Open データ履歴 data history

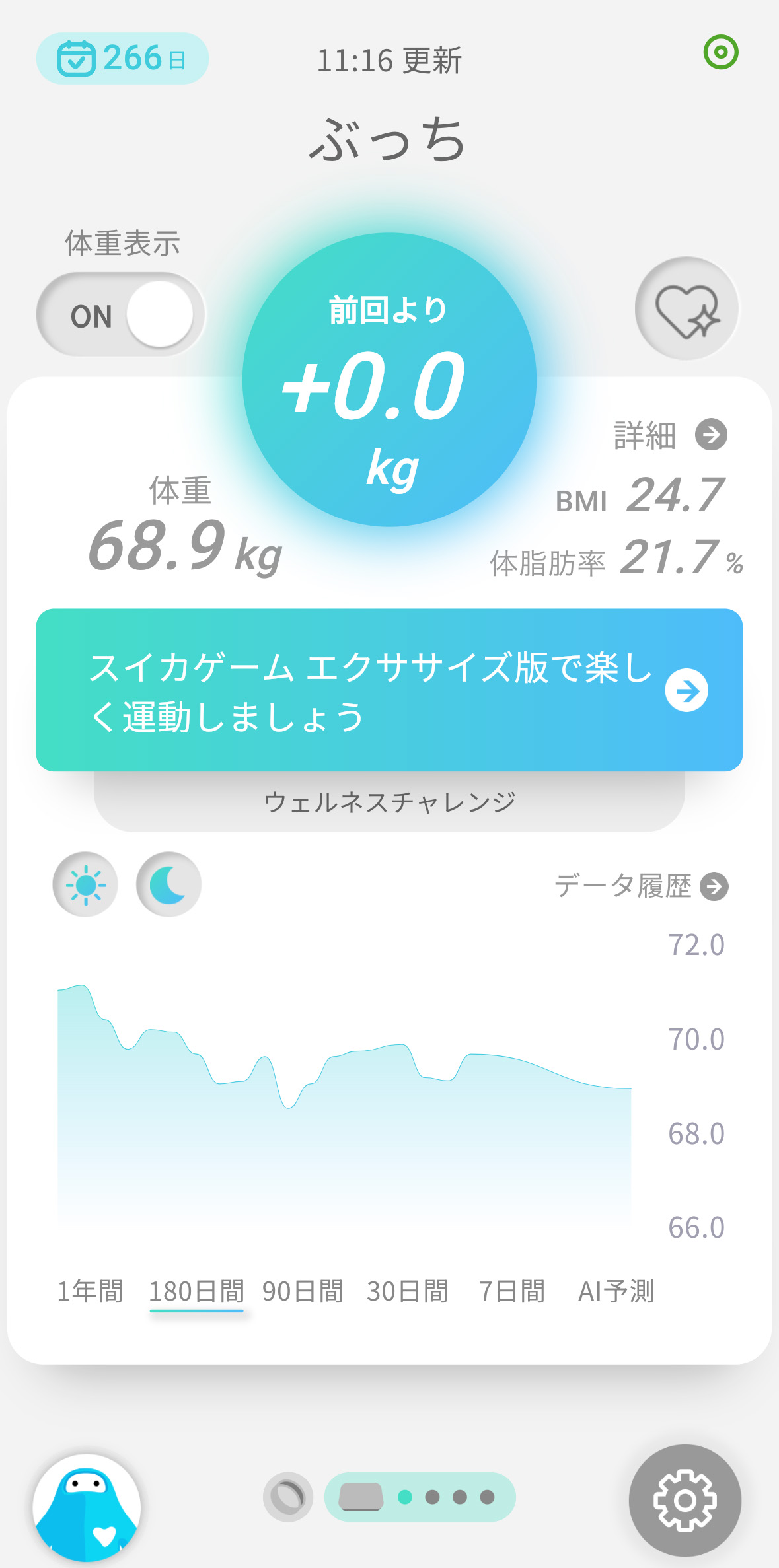click(640, 886)
